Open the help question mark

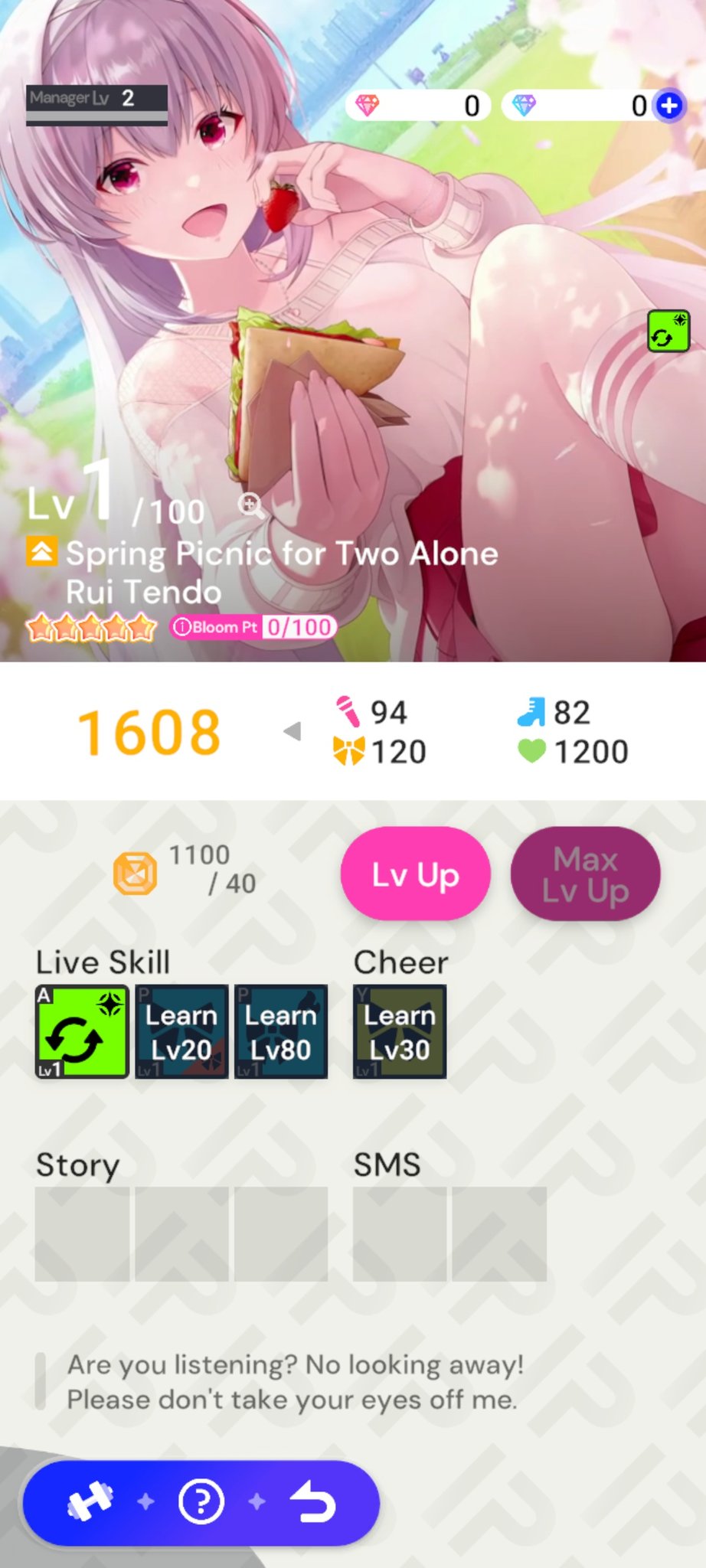(201, 1502)
